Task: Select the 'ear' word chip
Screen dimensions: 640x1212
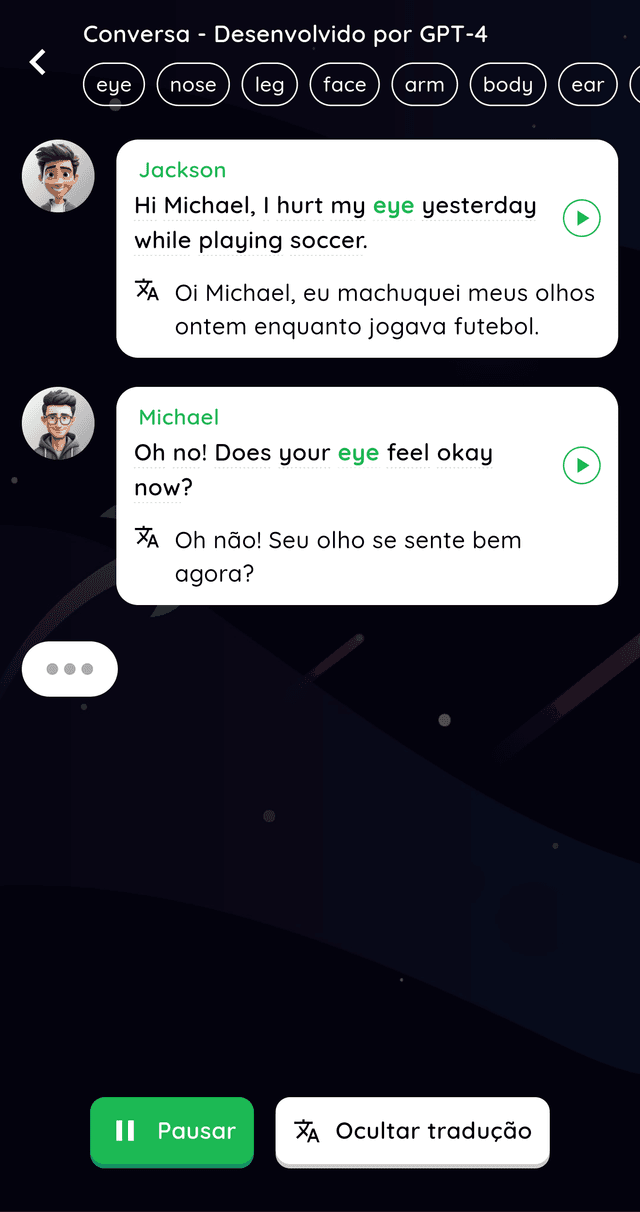Action: [587, 85]
